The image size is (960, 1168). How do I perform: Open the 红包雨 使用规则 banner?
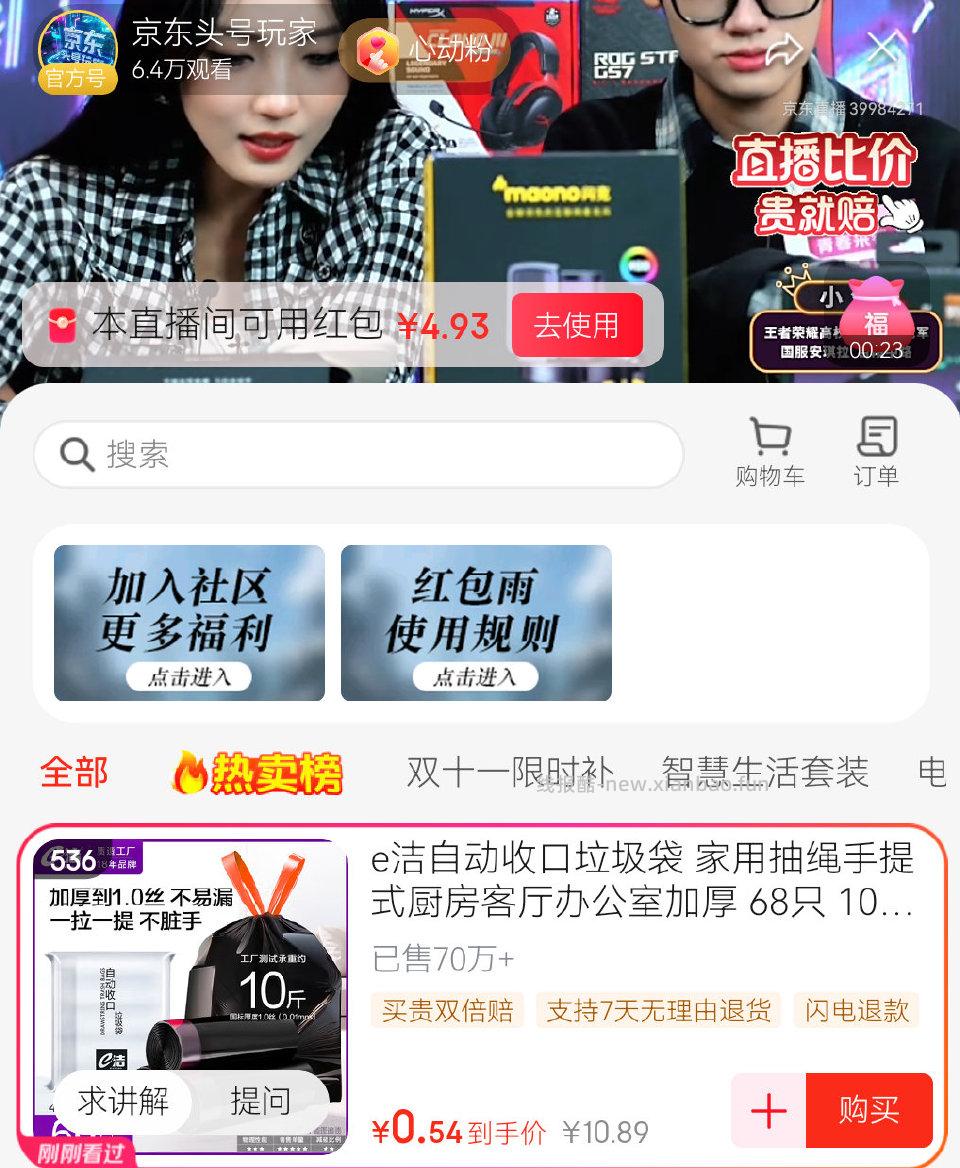[x=476, y=623]
